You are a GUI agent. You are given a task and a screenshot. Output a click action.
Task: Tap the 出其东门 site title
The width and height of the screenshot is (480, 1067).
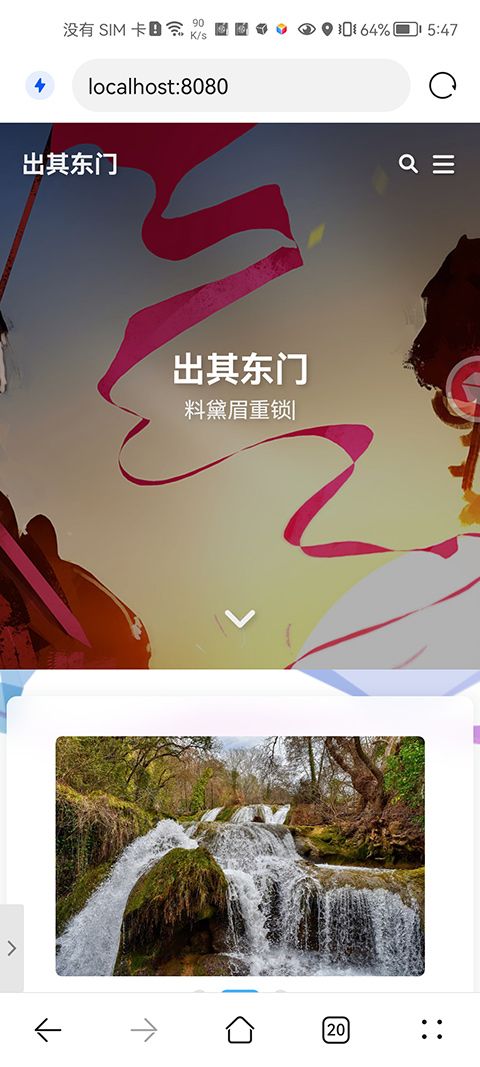click(70, 164)
